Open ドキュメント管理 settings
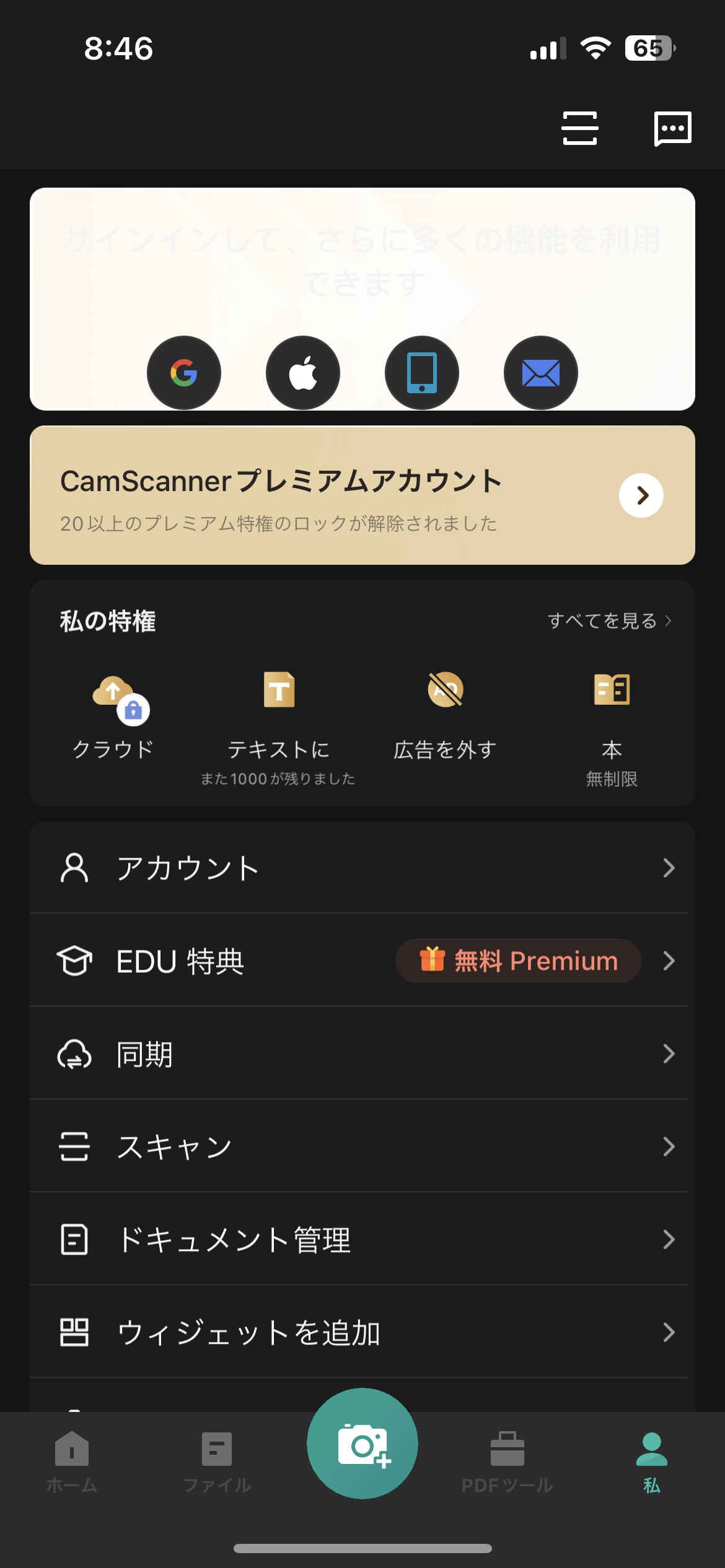The width and height of the screenshot is (725, 1568). point(362,1239)
